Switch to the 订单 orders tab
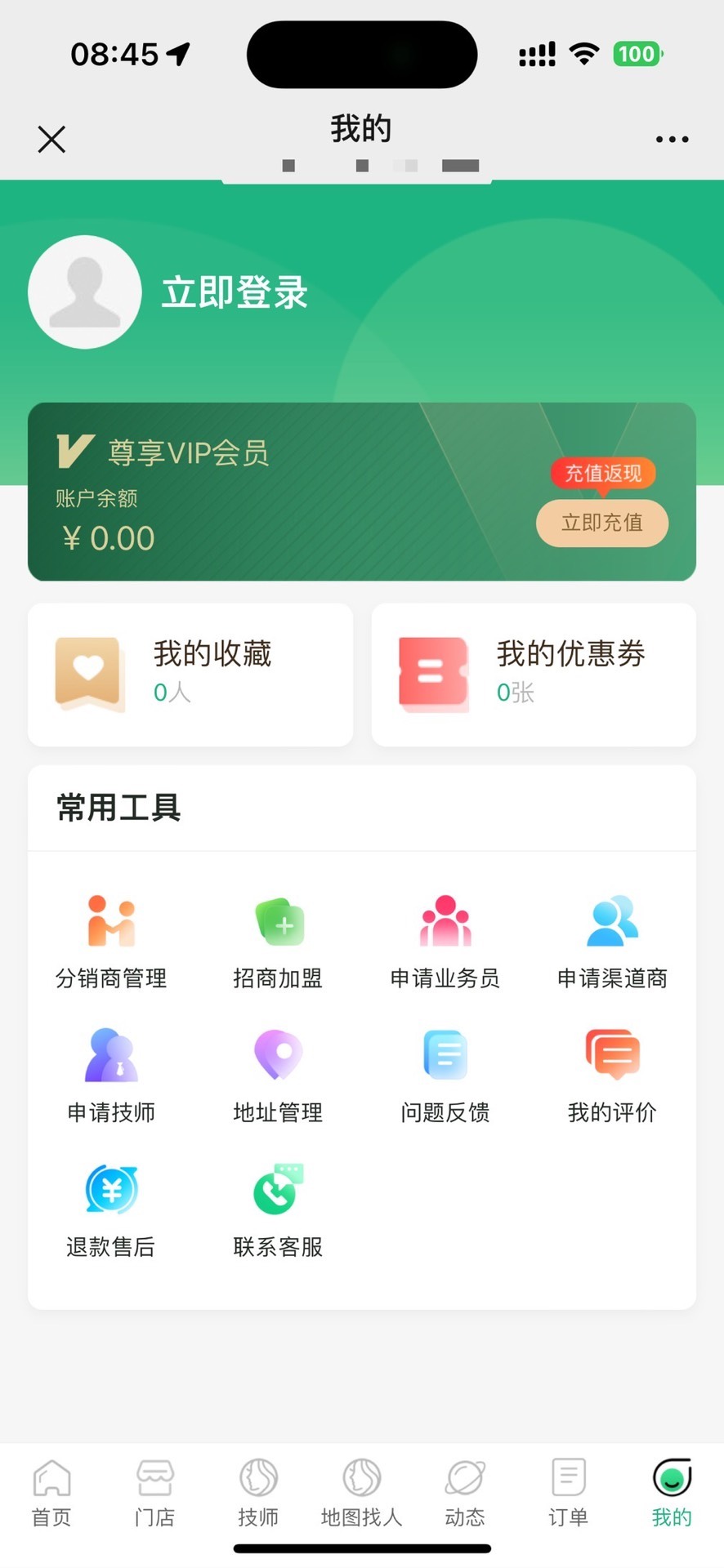This screenshot has height=1568, width=724. (x=569, y=1494)
